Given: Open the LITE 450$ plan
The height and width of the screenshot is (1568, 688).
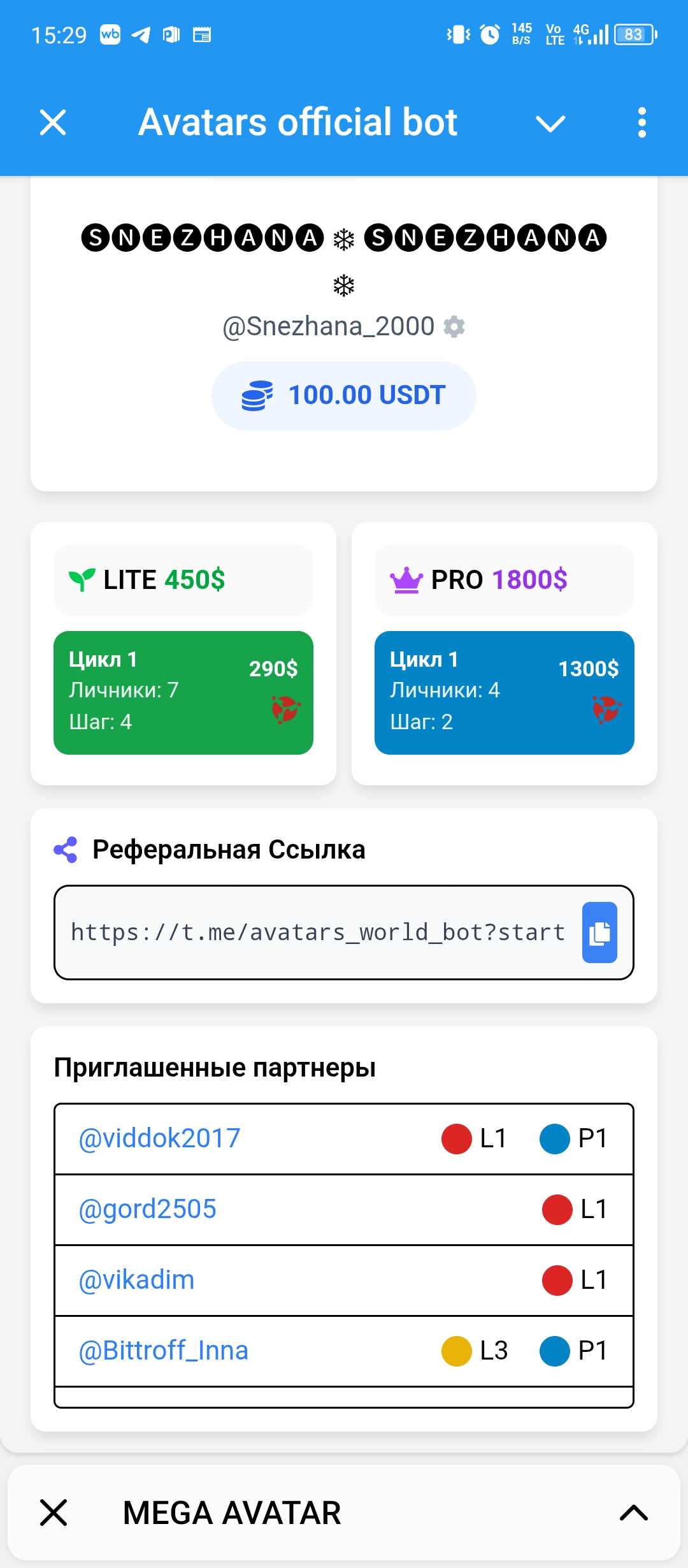Looking at the screenshot, I should pyautogui.click(x=183, y=580).
